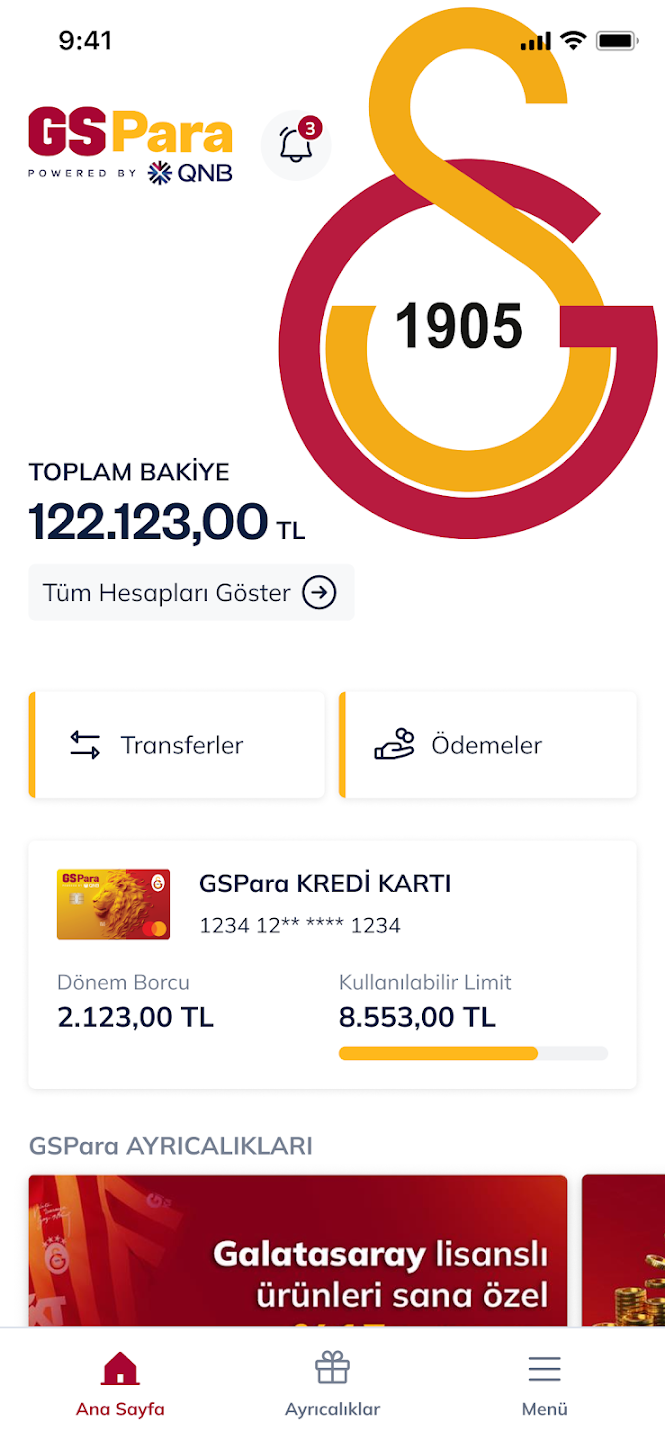Image resolution: width=665 pixels, height=1440 pixels.
Task: Switch to the Ayrıcalıklar tab
Action: coord(332,1385)
